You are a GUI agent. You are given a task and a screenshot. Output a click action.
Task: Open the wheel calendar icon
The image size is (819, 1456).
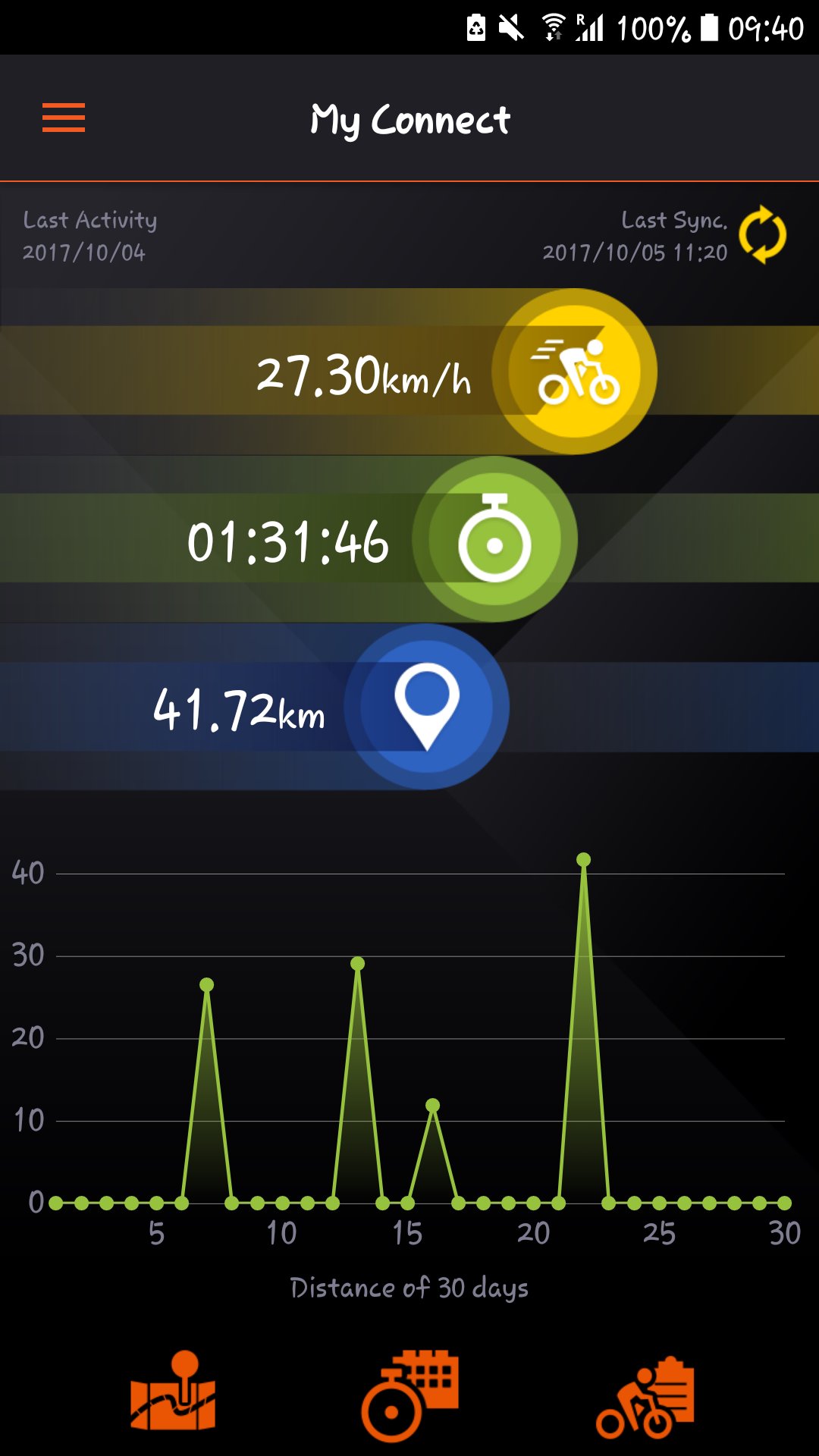pos(409,1395)
